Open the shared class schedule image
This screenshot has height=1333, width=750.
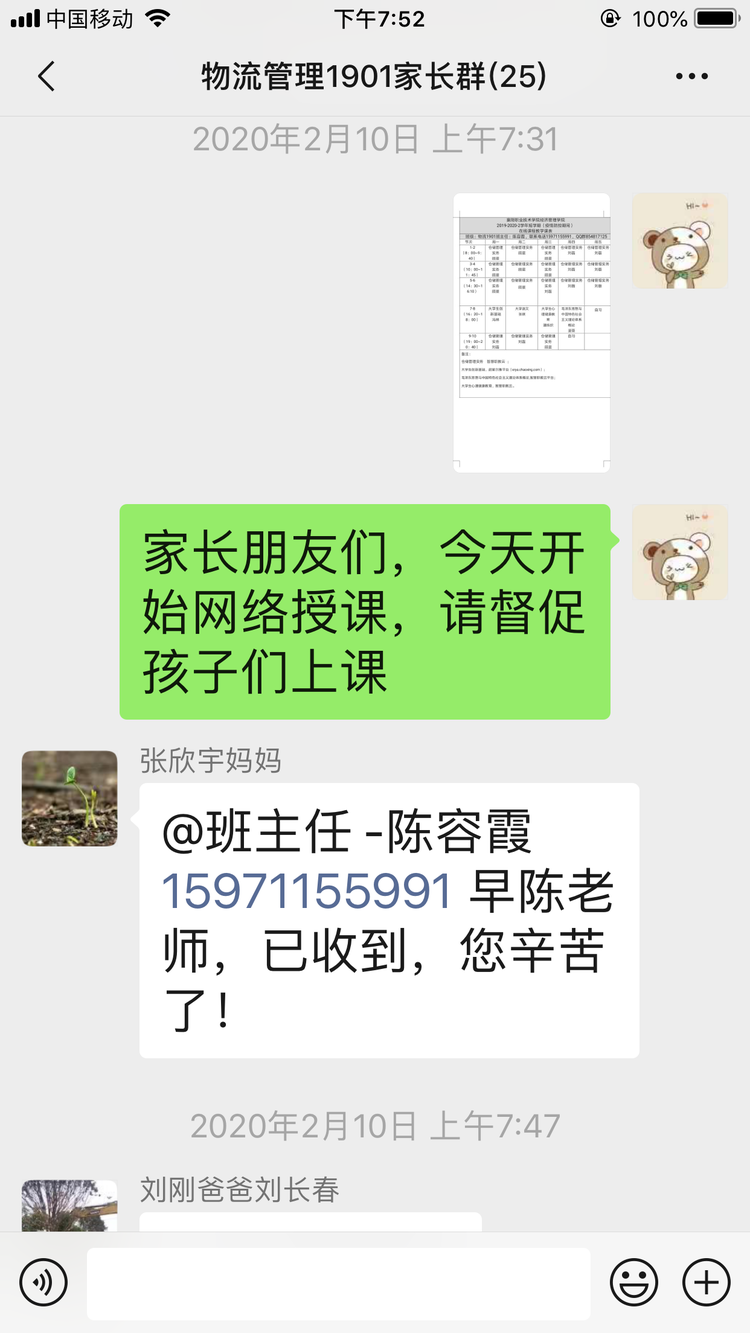point(531,332)
